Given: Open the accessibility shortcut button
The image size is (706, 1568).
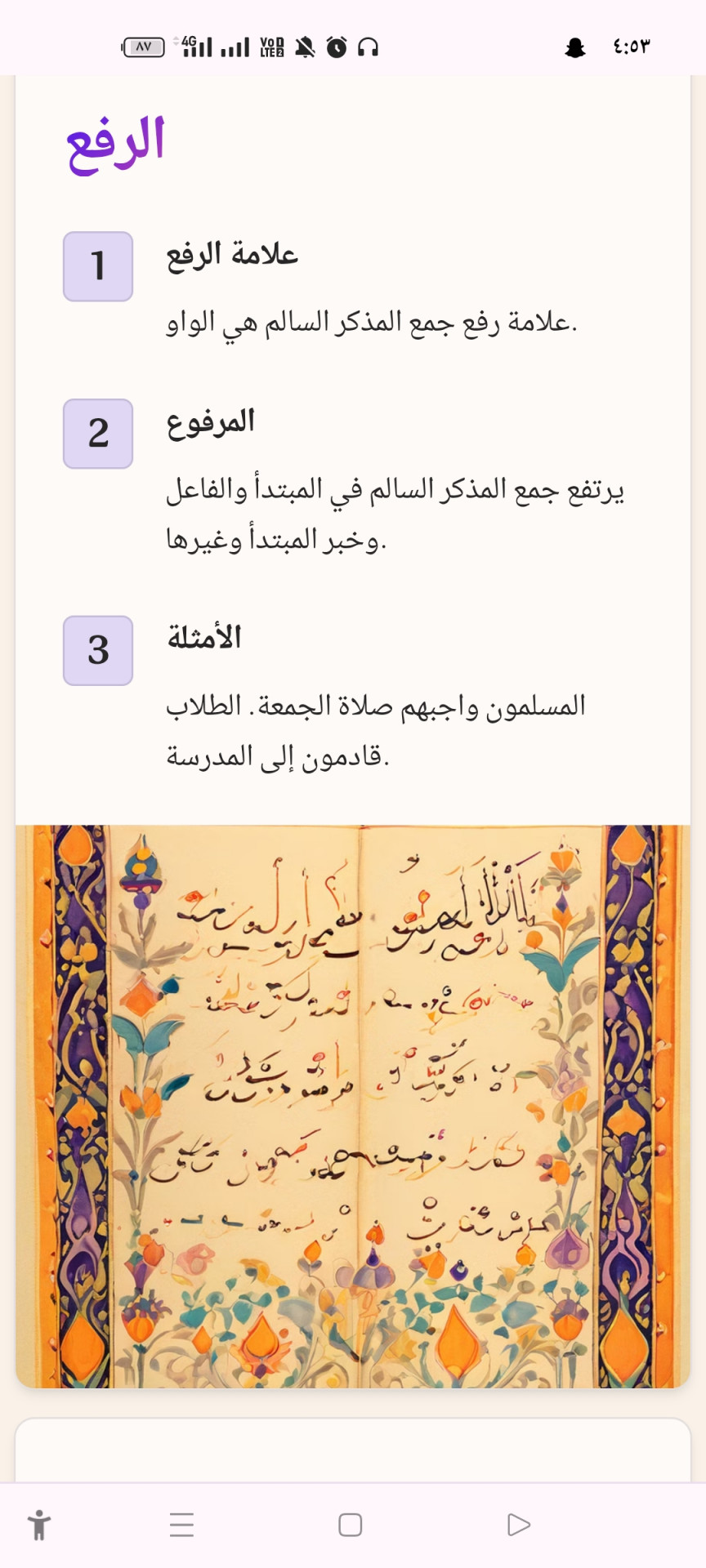Looking at the screenshot, I should 38,1525.
